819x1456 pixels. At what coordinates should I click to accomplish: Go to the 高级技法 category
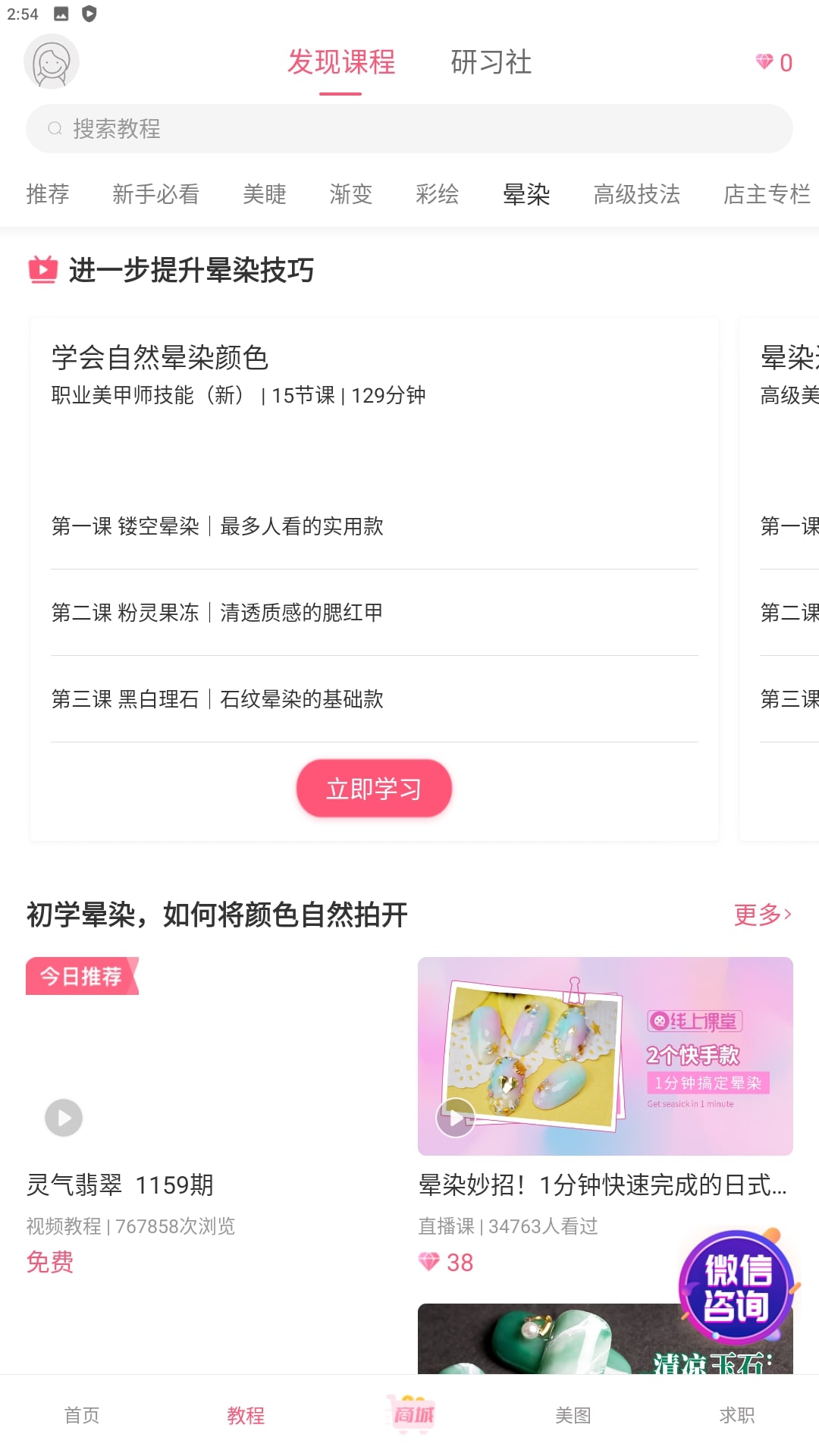point(636,194)
